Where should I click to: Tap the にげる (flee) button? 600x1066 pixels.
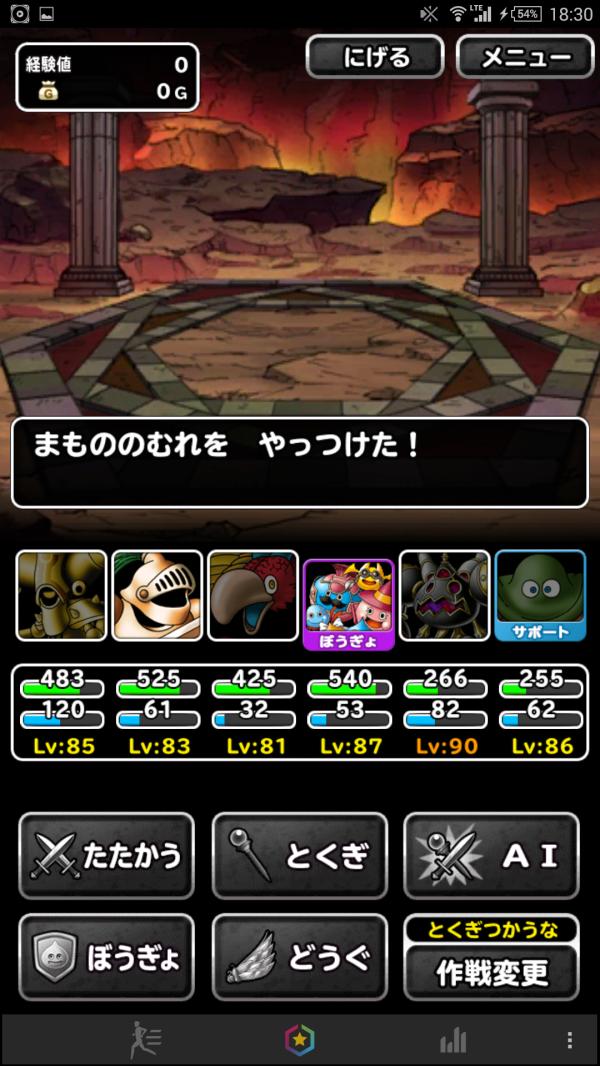(375, 57)
